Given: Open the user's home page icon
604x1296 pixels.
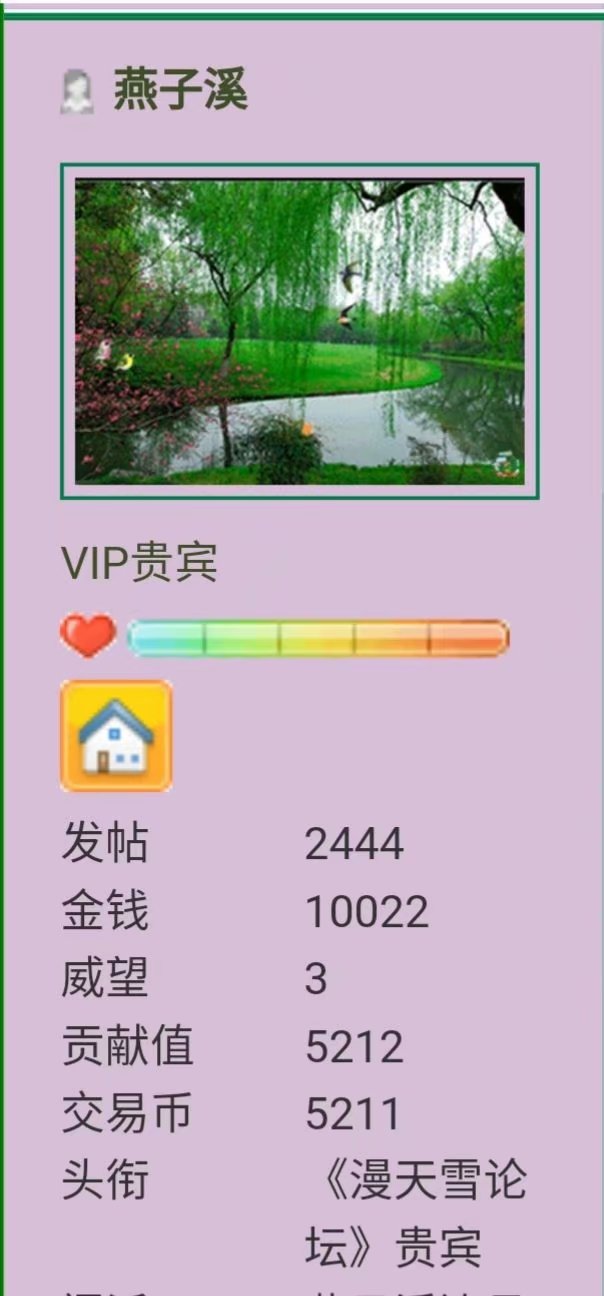Looking at the screenshot, I should coord(116,737).
